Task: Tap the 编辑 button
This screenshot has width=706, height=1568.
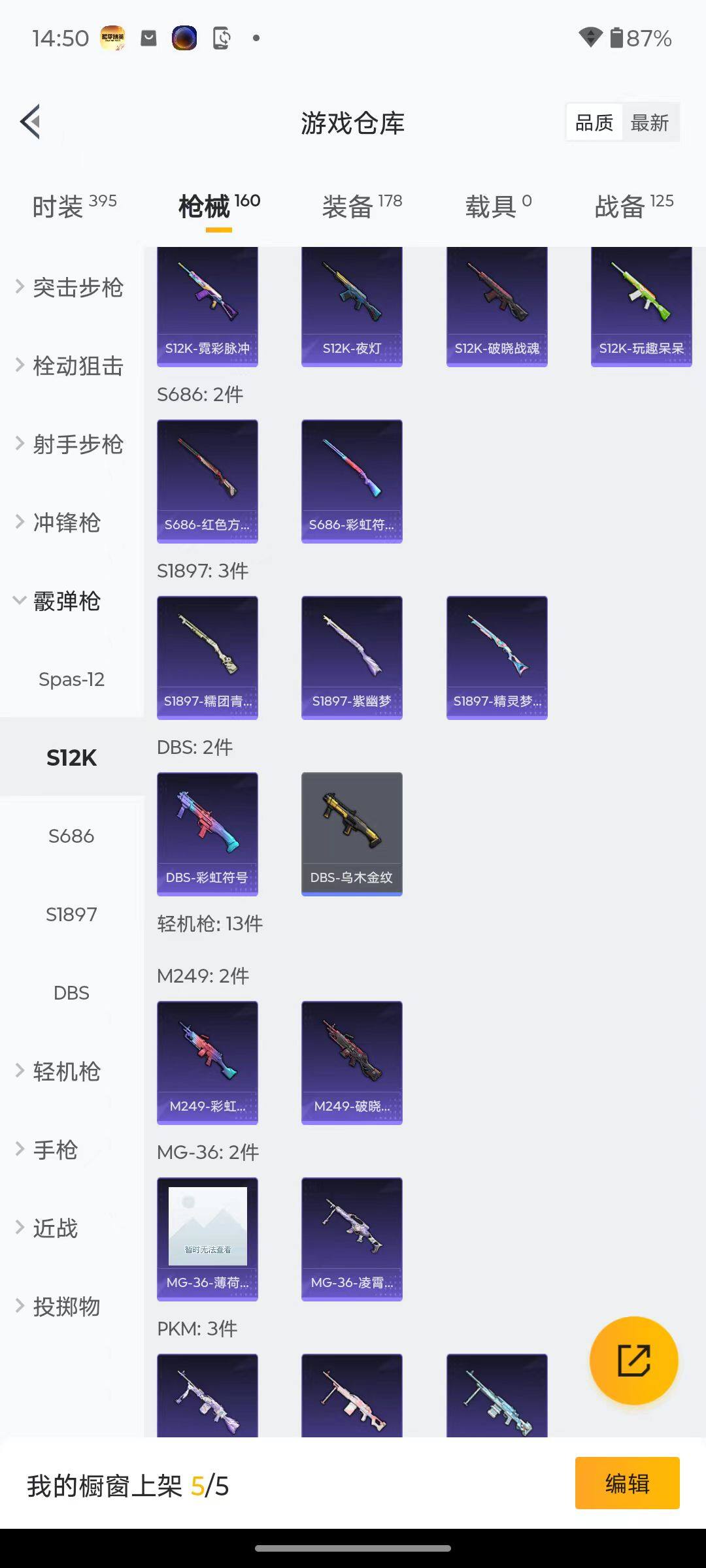Action: coord(627,1483)
